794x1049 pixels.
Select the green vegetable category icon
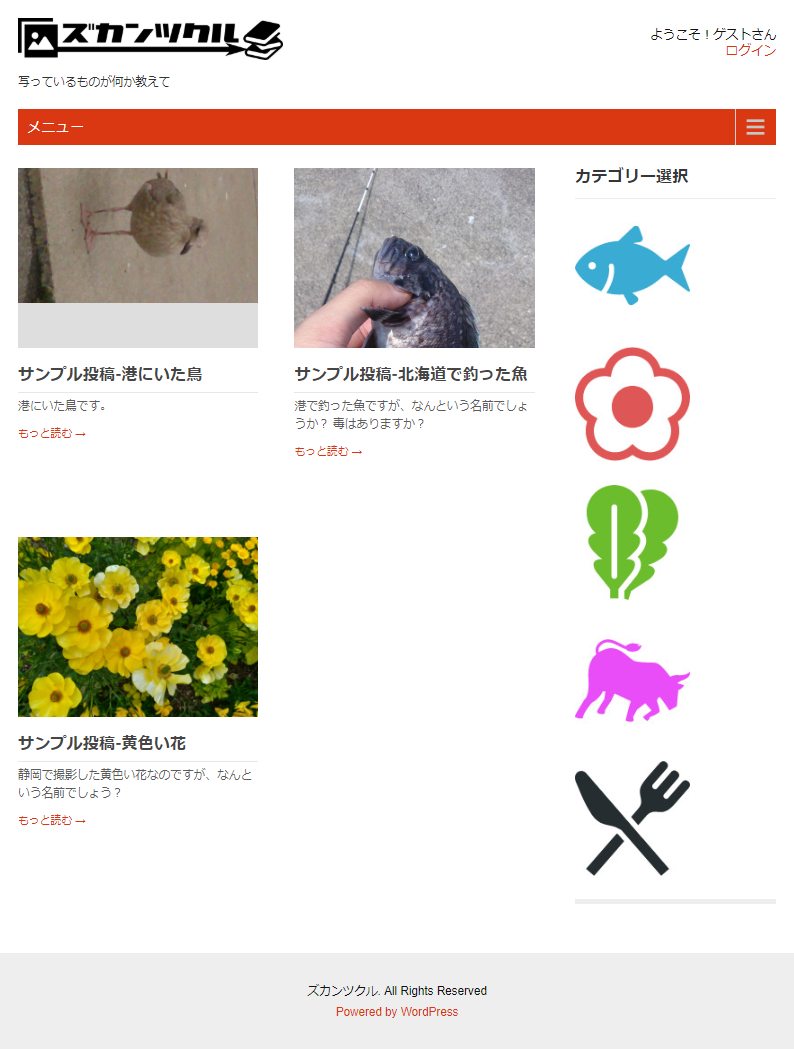[x=632, y=543]
